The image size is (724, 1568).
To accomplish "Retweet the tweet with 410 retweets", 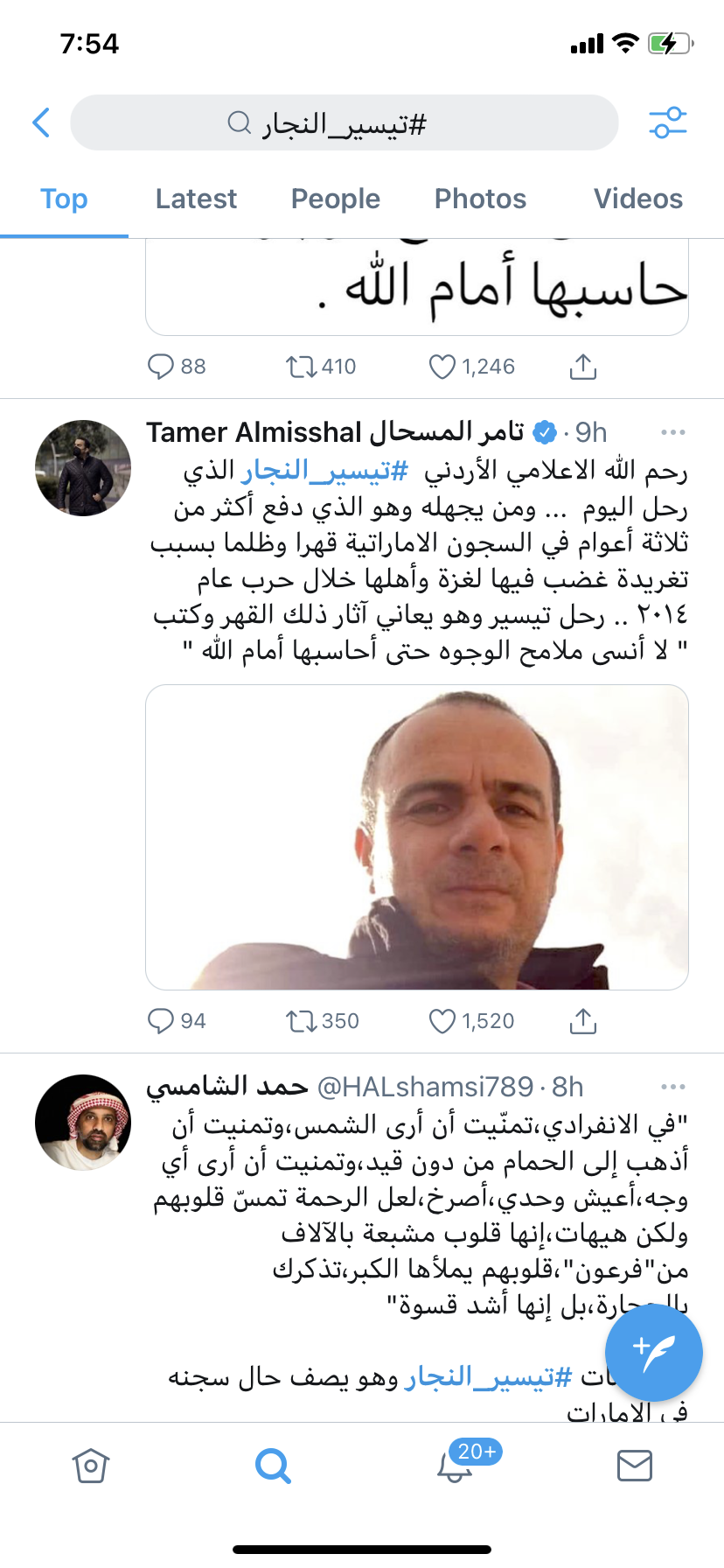I will click(301, 367).
